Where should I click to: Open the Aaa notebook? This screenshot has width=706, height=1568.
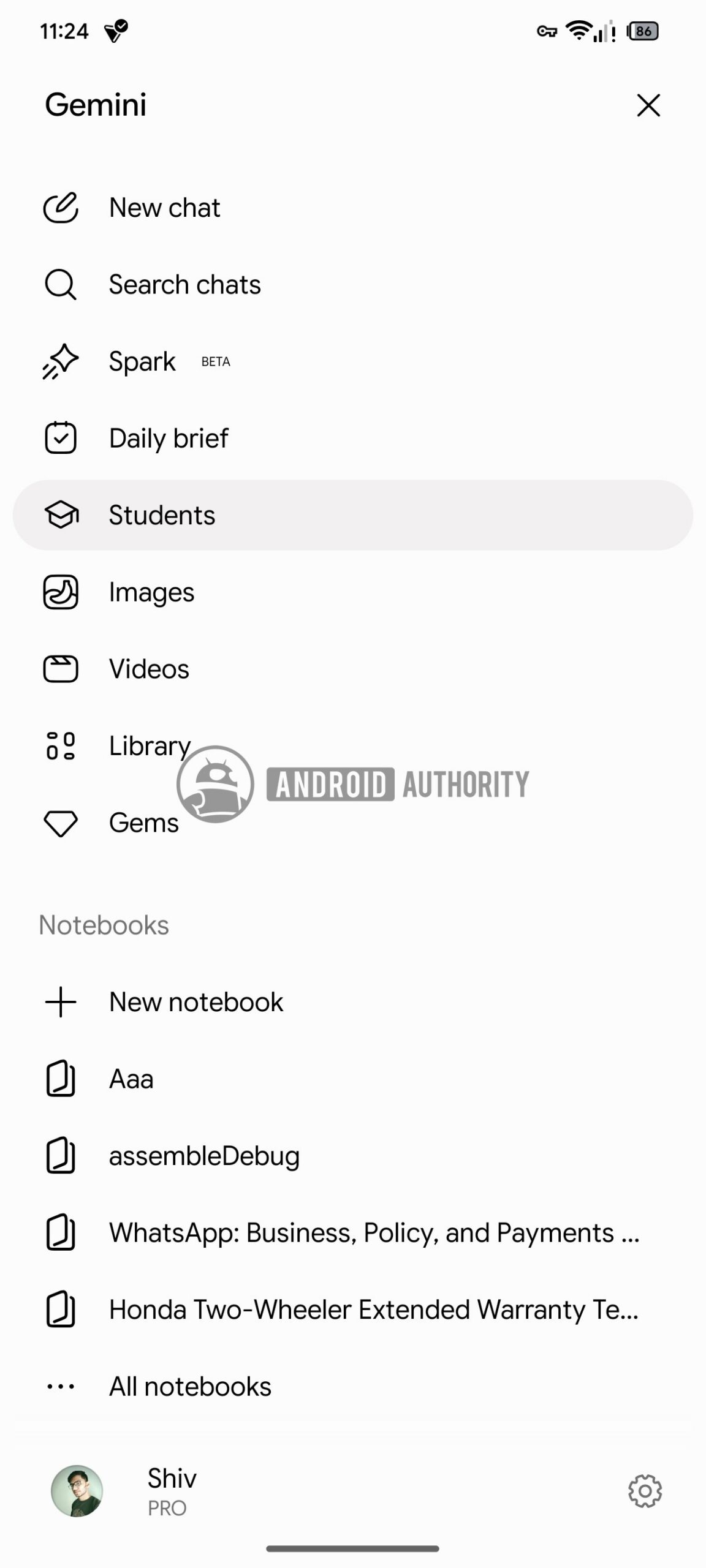pos(353,1079)
